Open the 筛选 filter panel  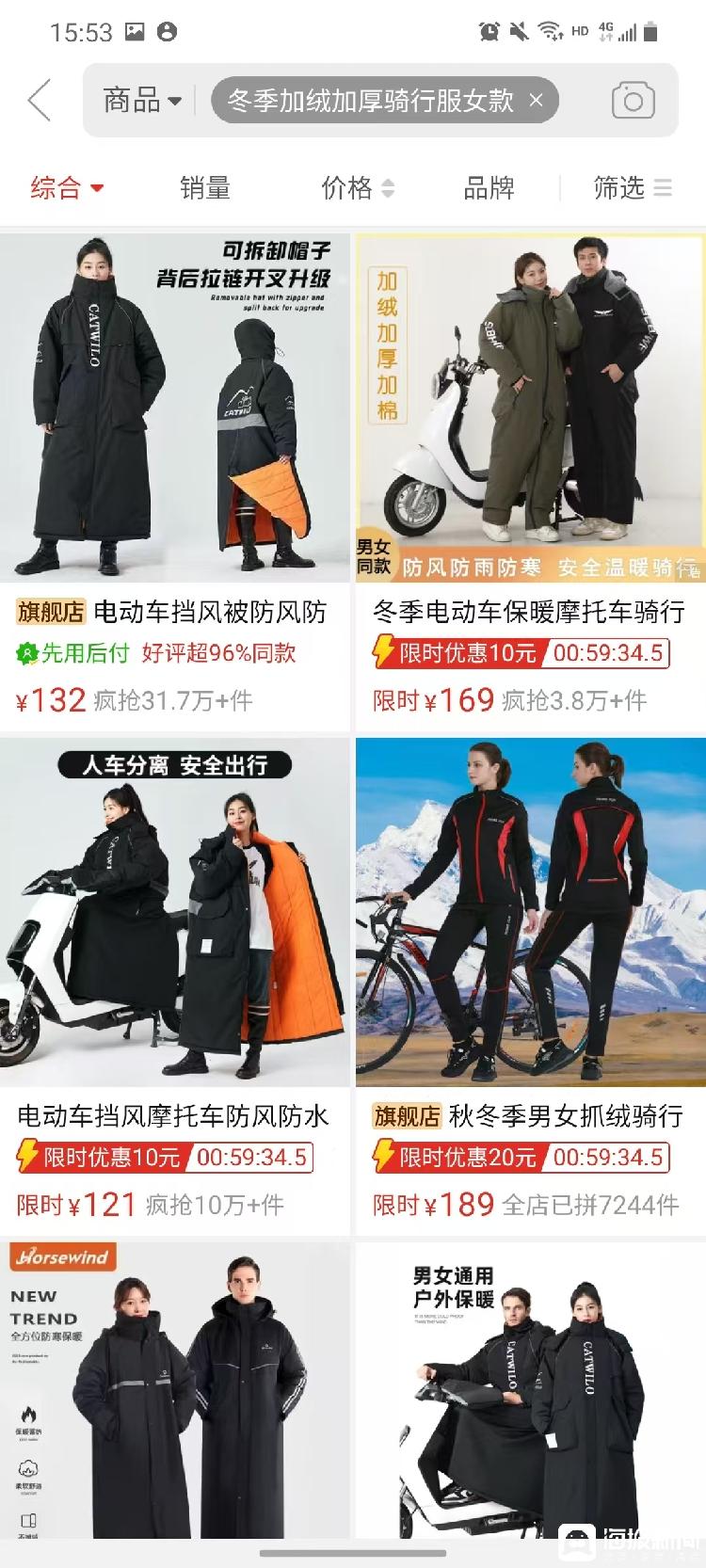[x=632, y=188]
